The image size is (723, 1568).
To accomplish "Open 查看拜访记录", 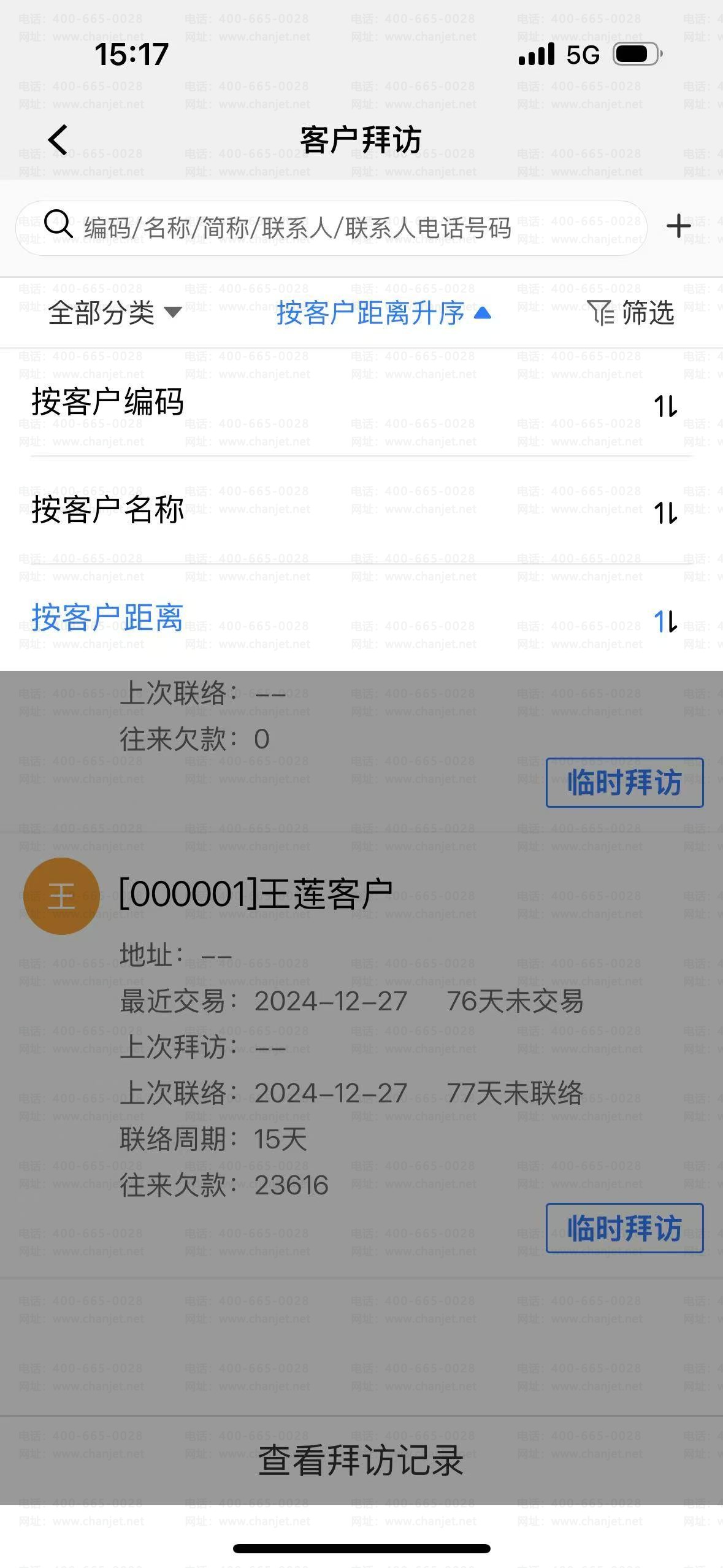I will click(x=361, y=1460).
